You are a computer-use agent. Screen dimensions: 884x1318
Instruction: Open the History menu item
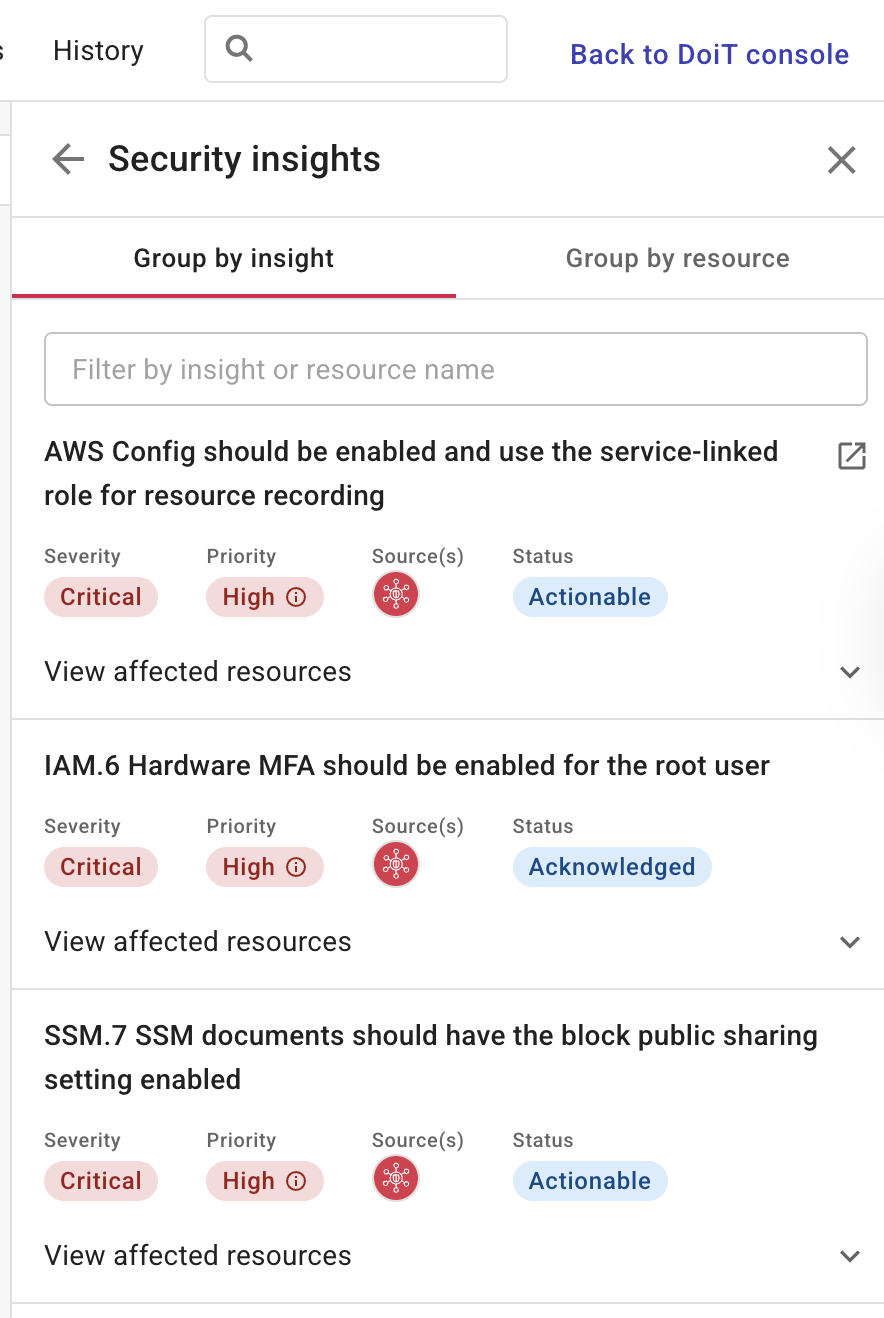coord(97,49)
